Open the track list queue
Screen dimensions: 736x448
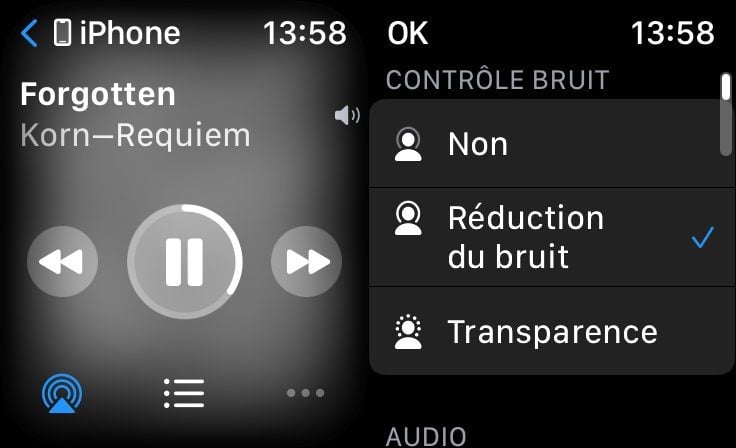184,393
